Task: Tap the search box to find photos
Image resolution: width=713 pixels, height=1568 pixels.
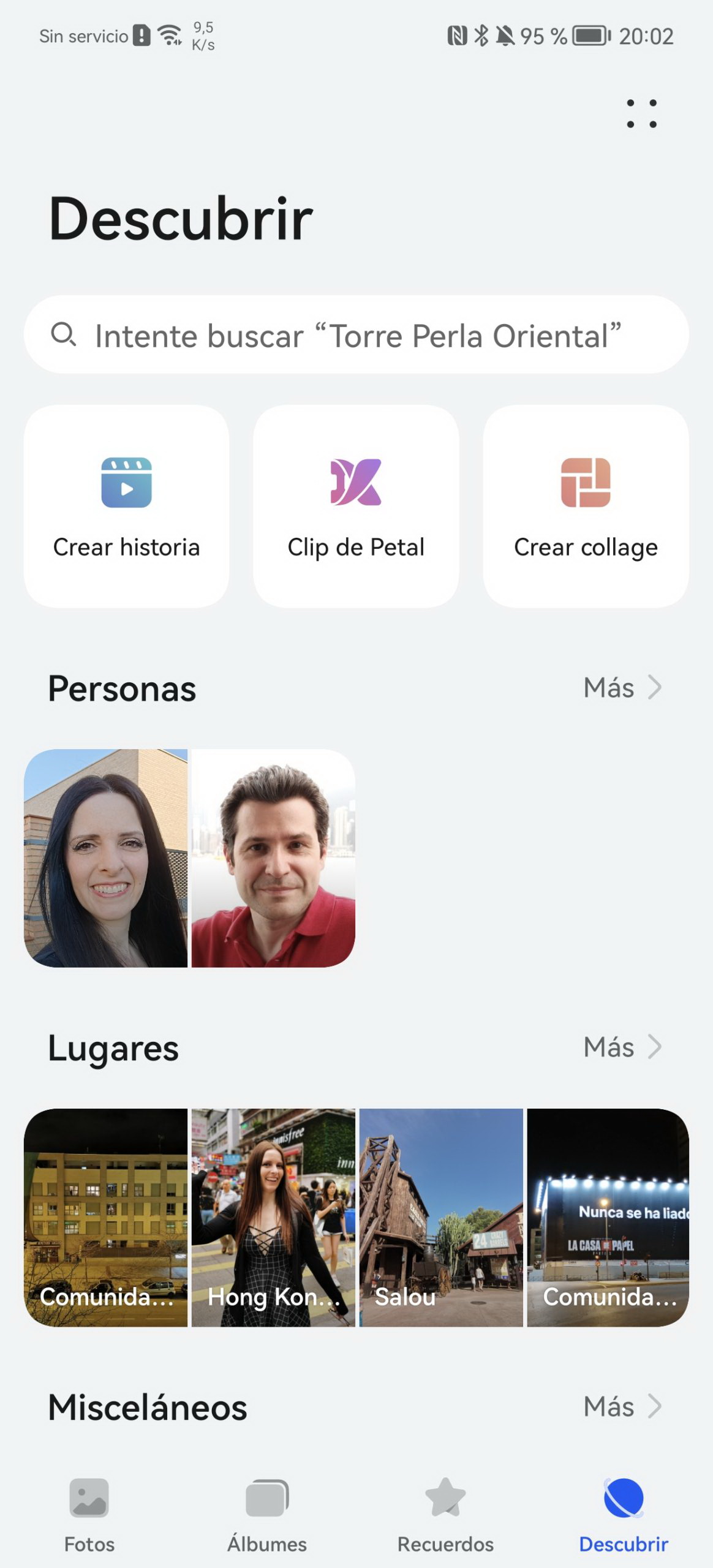Action: click(356, 334)
